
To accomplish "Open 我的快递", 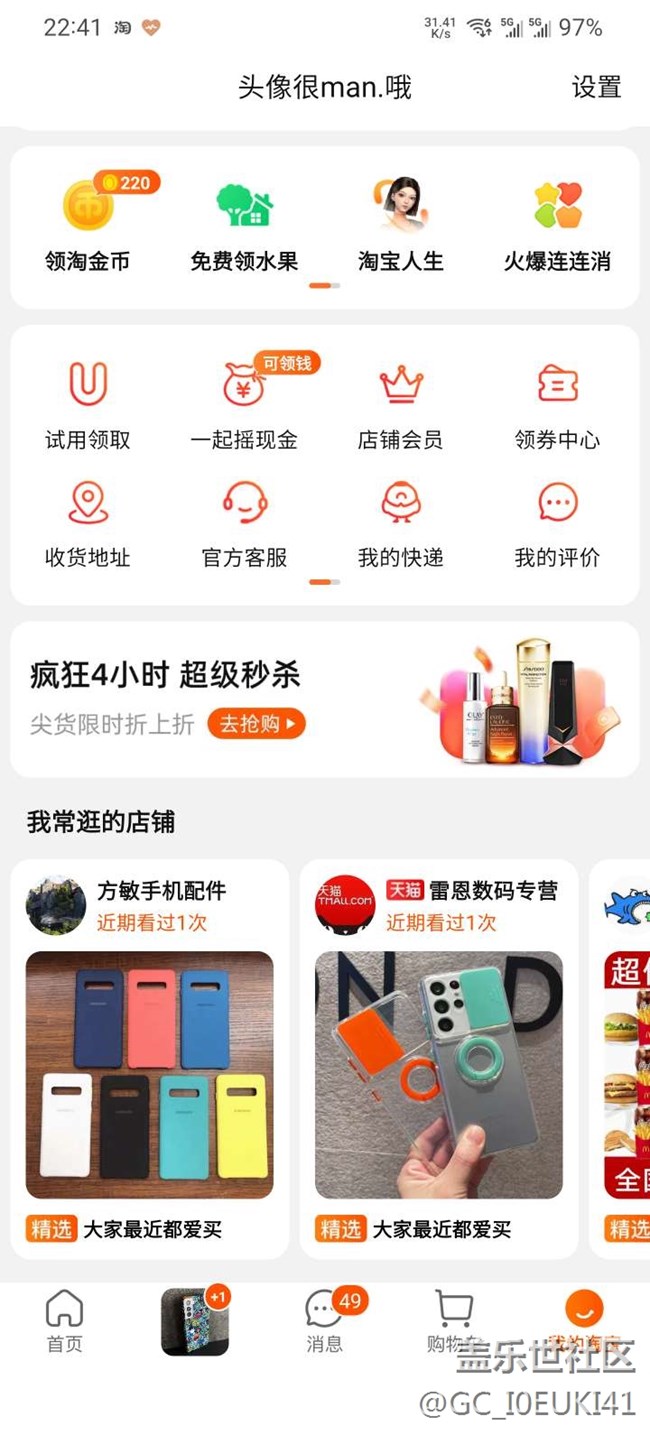I will point(400,522).
